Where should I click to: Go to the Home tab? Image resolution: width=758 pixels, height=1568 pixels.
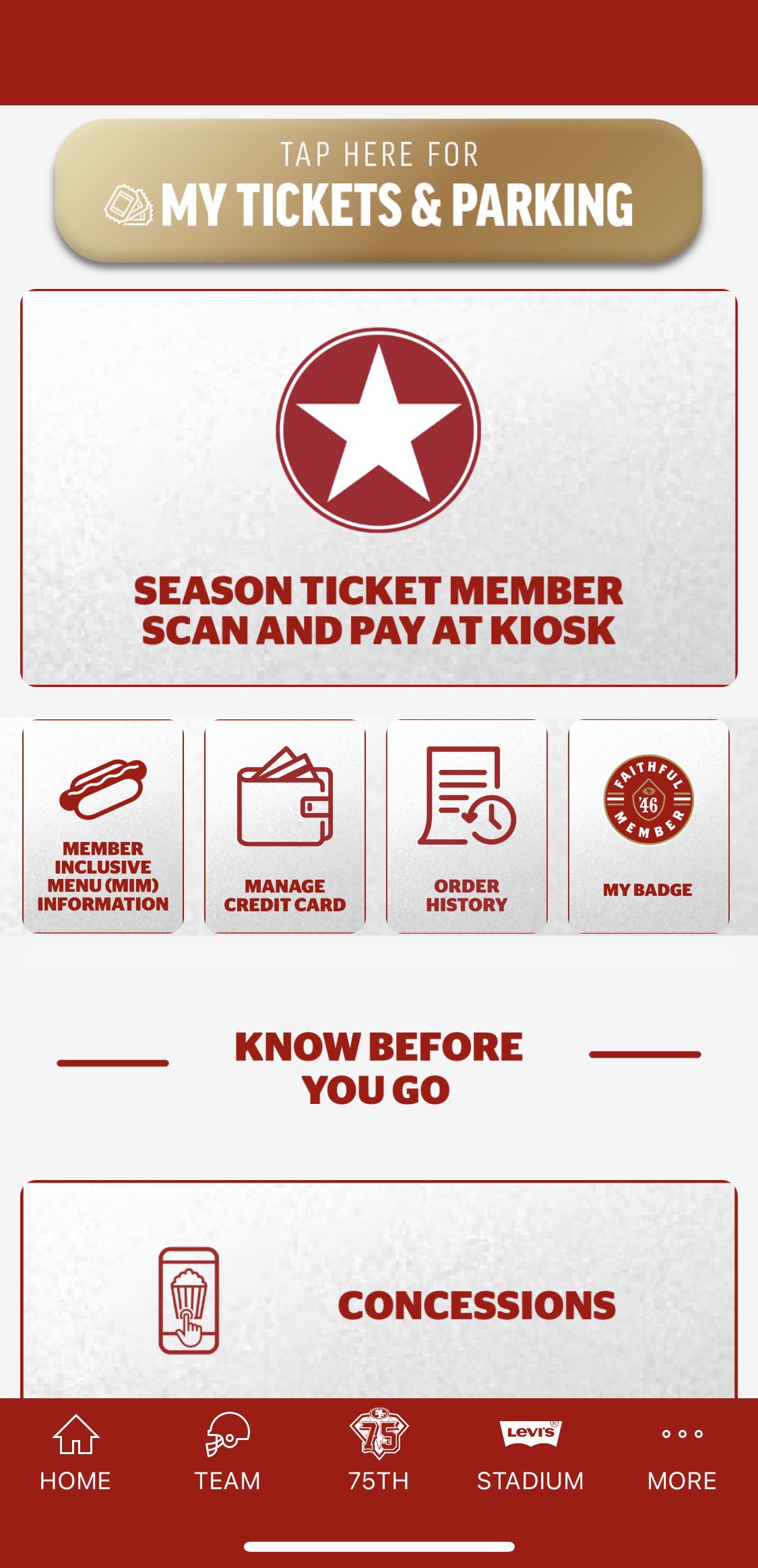tap(75, 1453)
